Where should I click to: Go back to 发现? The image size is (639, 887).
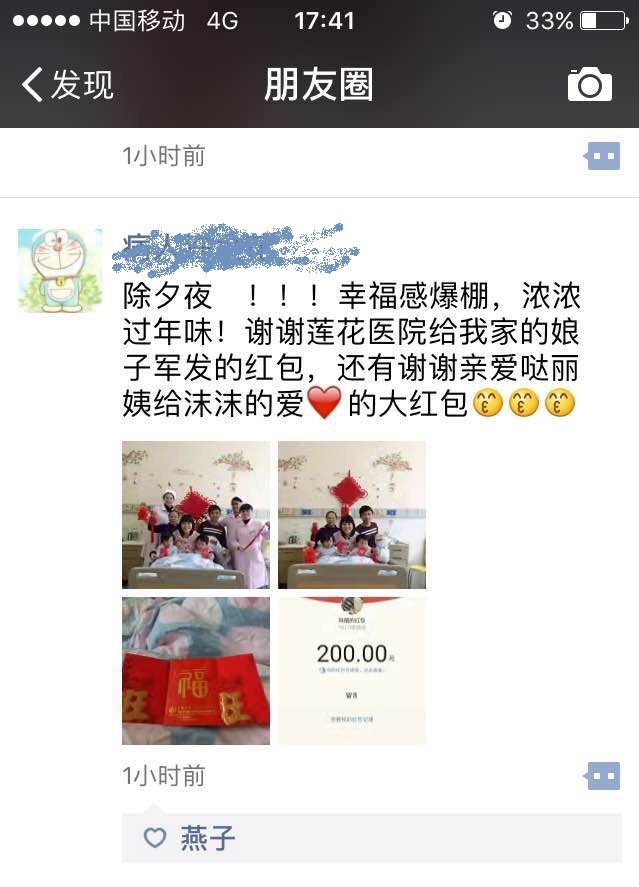(x=68, y=85)
